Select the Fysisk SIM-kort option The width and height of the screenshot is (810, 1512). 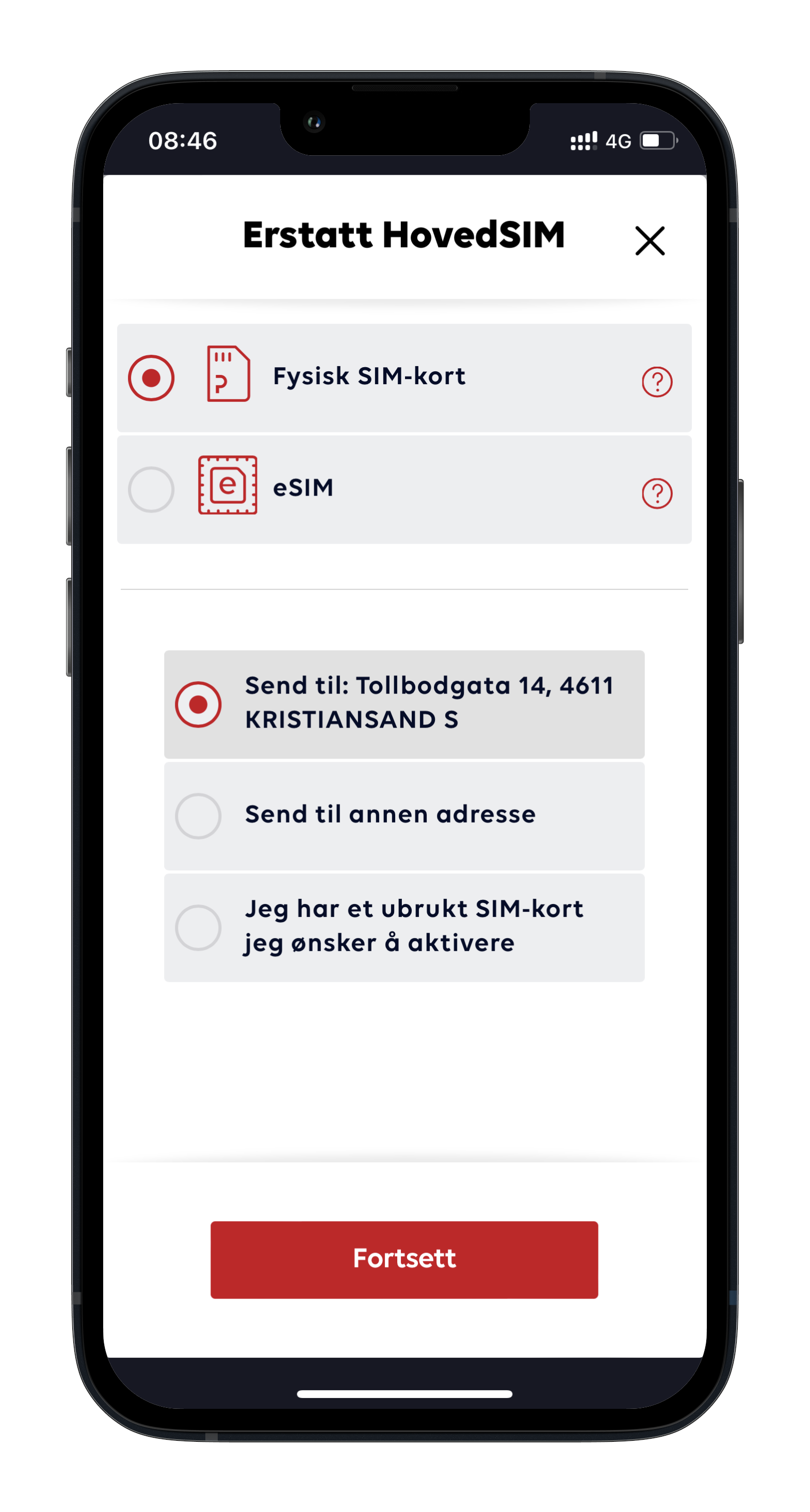coord(152,378)
